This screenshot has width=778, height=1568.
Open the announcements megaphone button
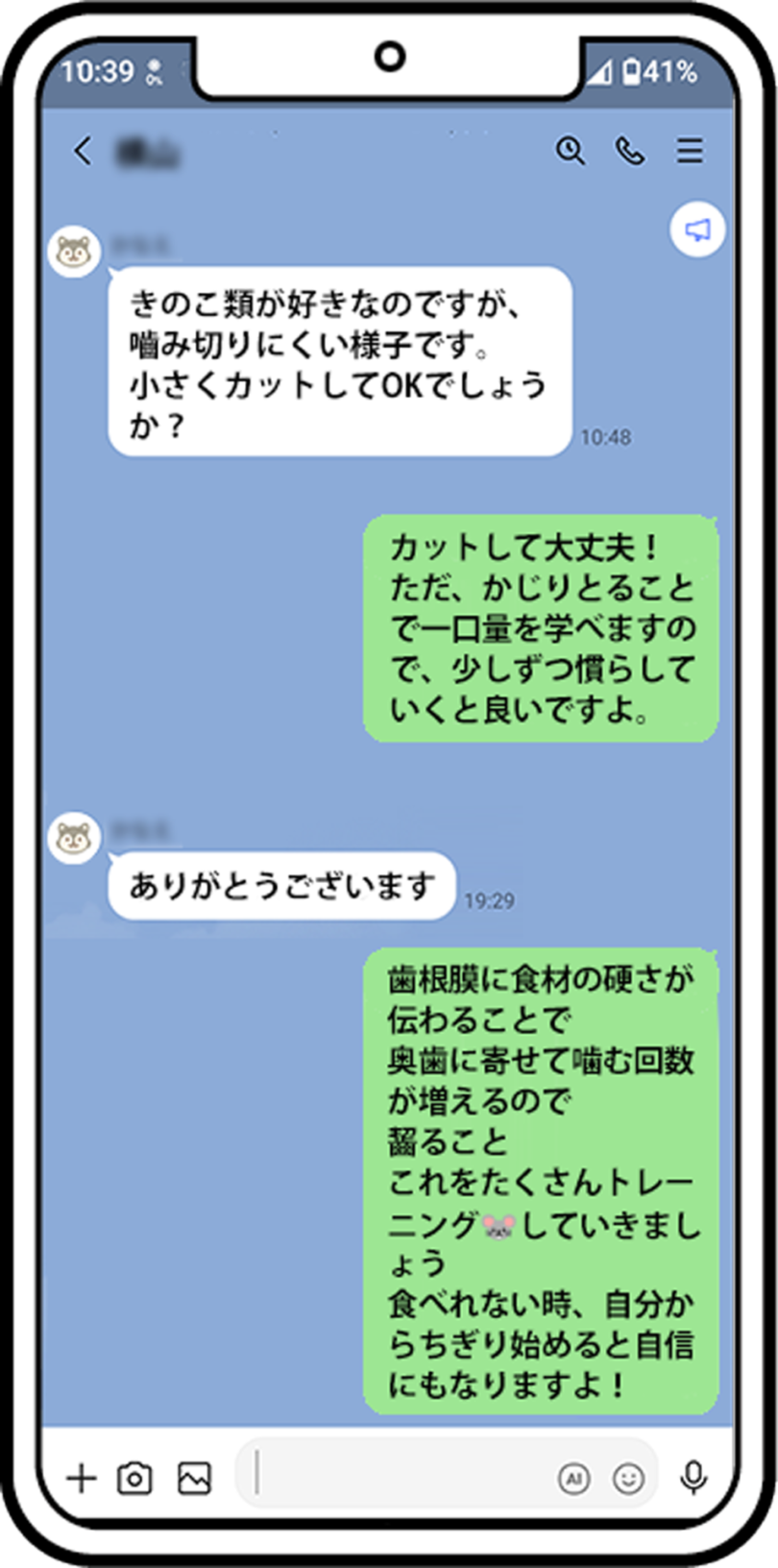click(697, 230)
